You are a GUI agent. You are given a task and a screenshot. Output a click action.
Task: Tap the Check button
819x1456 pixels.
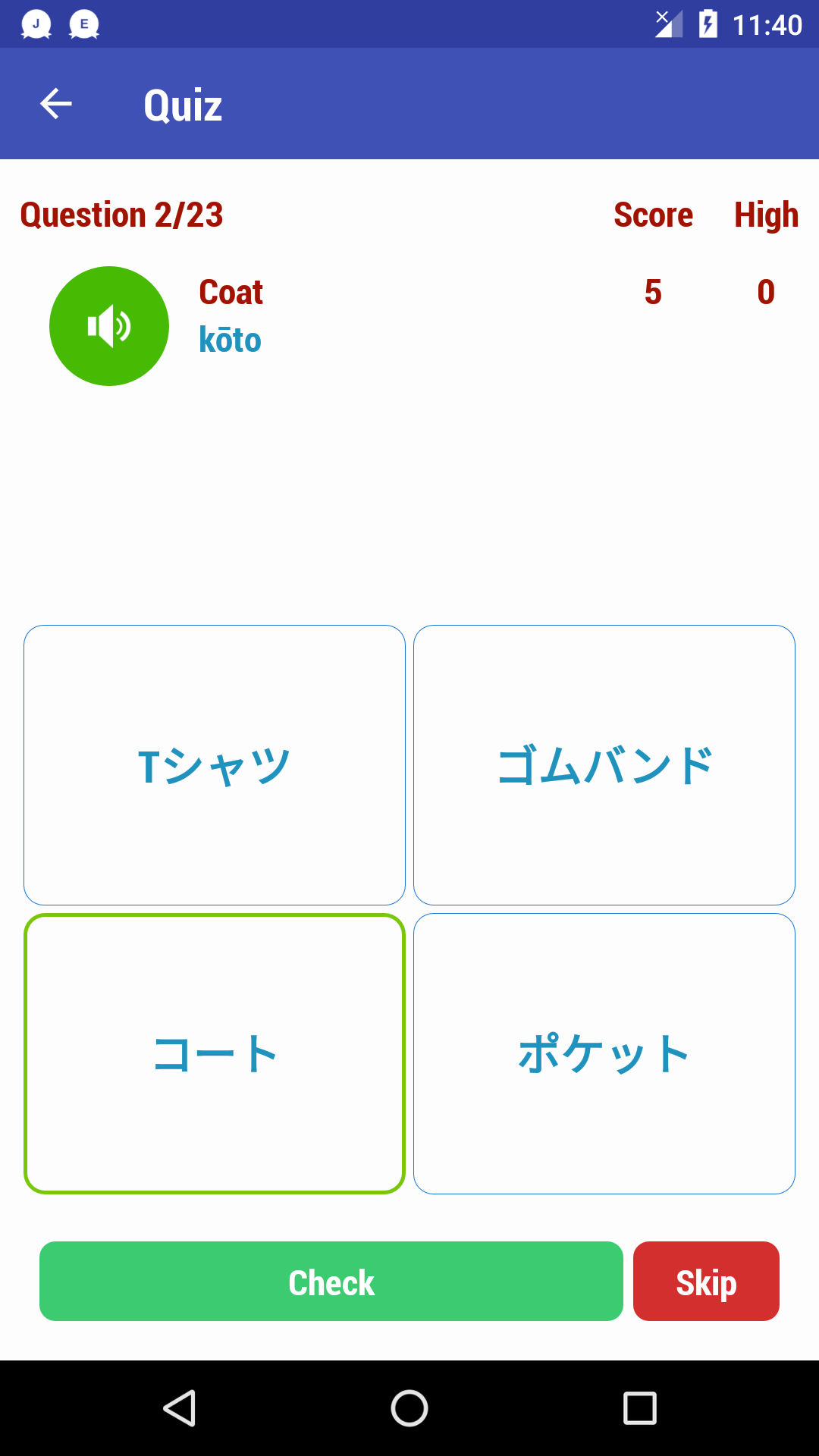[x=331, y=1282]
